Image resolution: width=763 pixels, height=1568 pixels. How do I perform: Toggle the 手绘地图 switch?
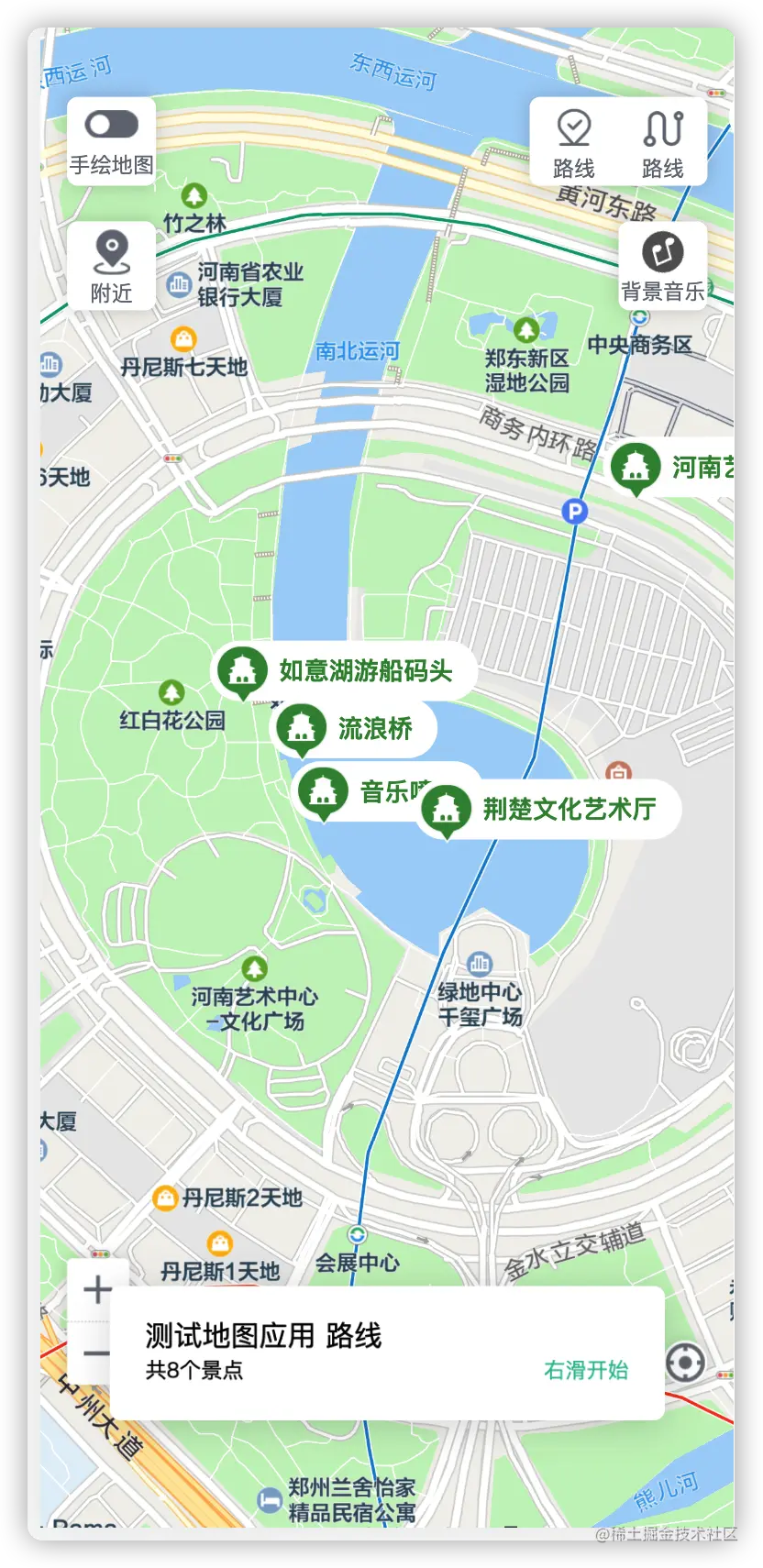pyautogui.click(x=111, y=126)
